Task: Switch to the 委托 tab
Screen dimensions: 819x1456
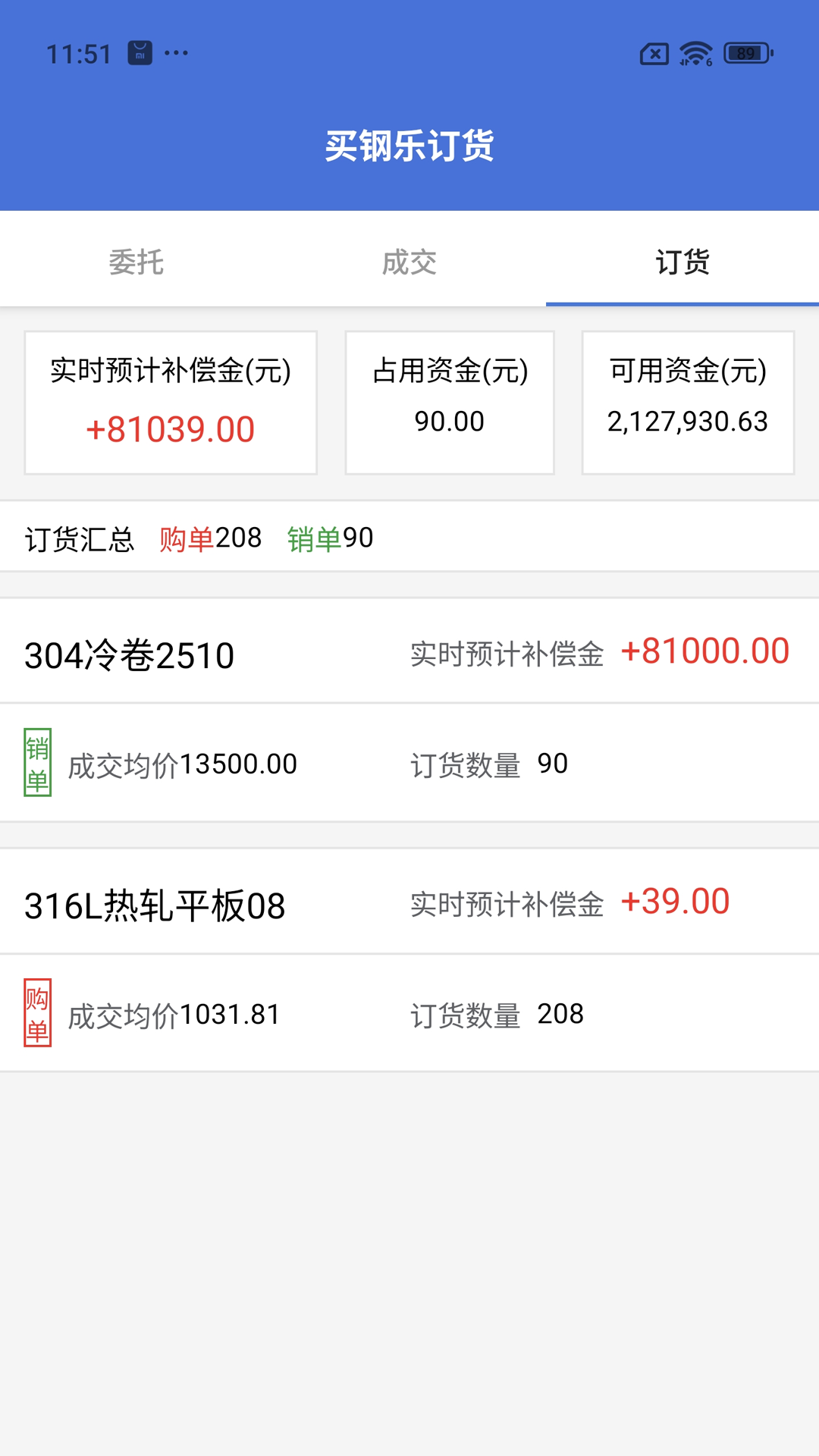Action: 135,263
